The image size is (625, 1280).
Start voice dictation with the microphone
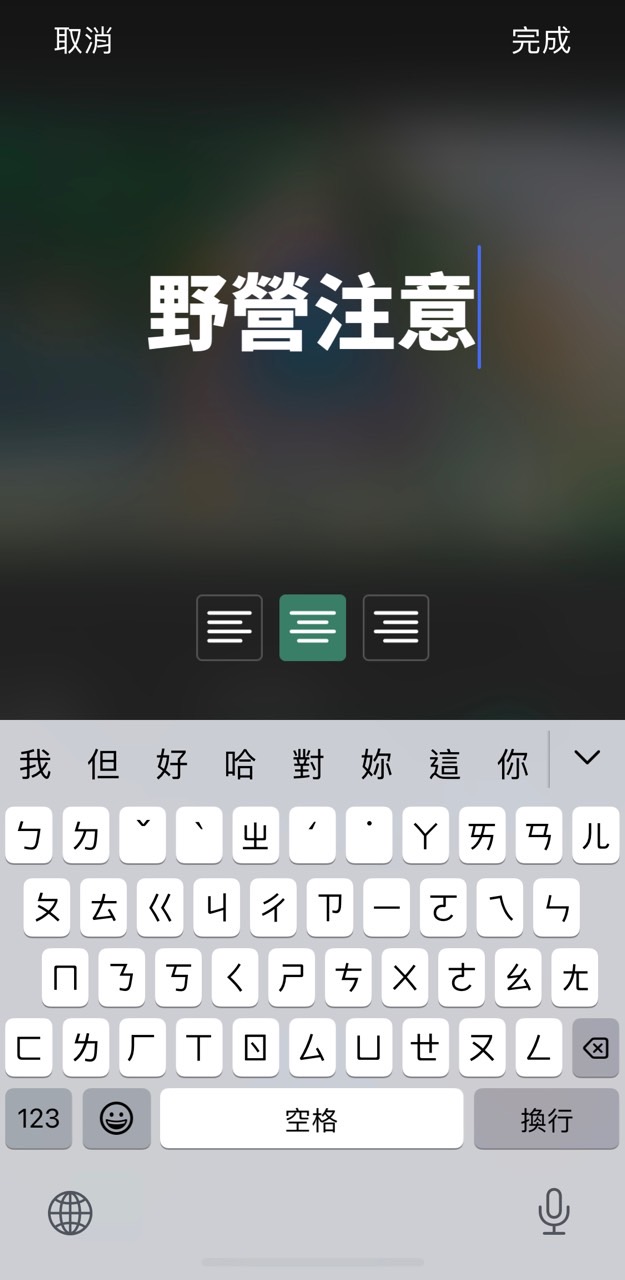[x=553, y=1213]
